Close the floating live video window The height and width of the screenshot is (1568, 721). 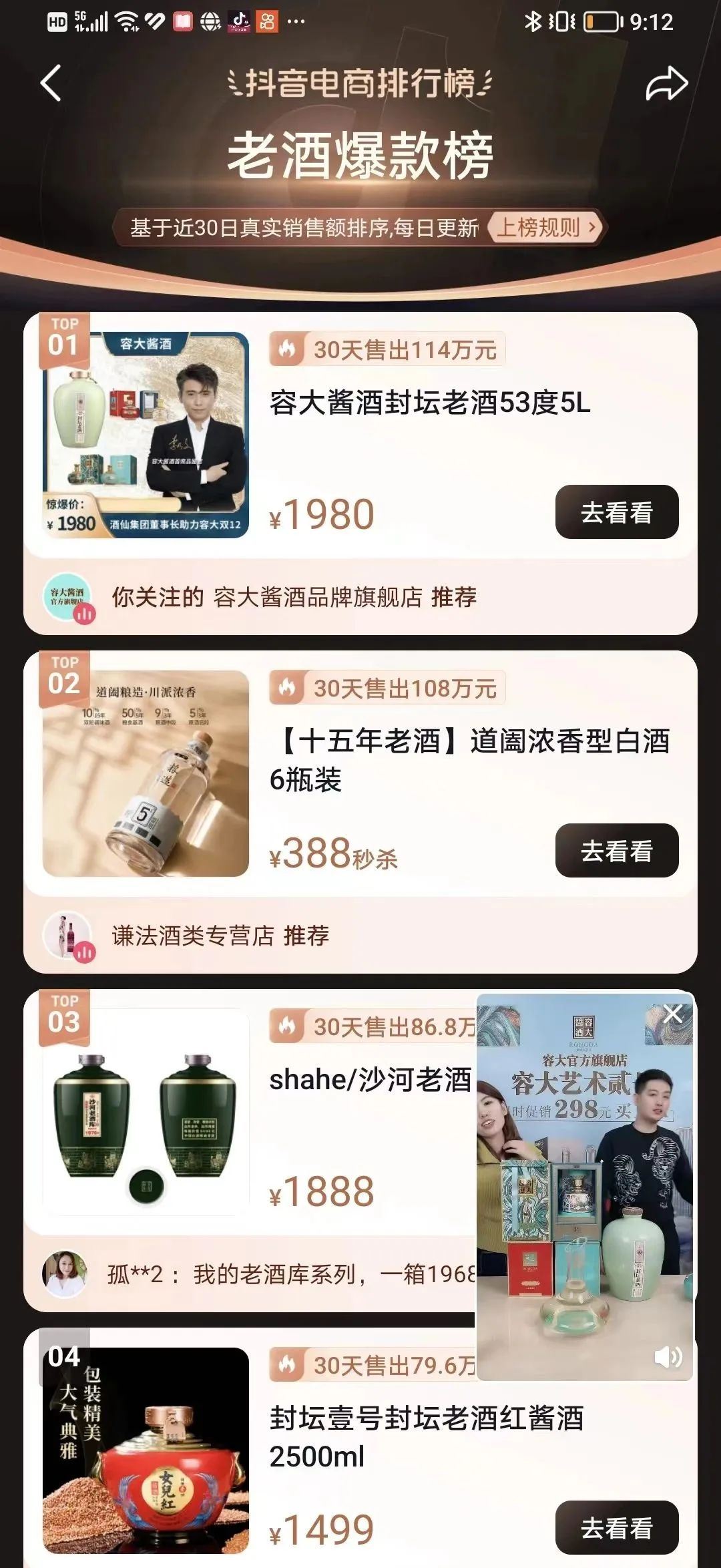coord(673,1014)
